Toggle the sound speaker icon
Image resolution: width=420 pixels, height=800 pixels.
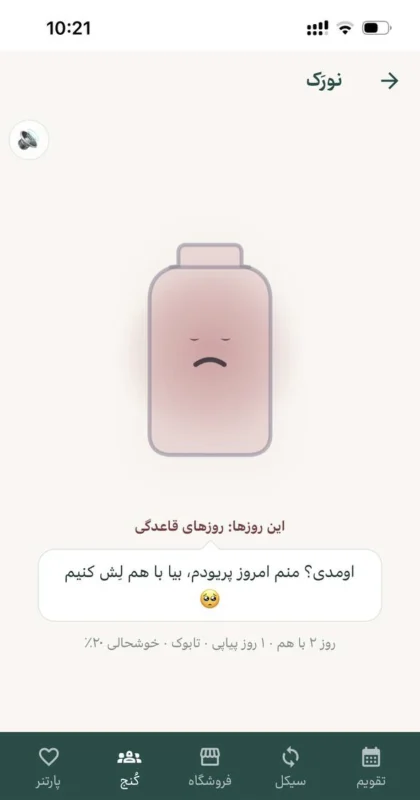tap(29, 139)
